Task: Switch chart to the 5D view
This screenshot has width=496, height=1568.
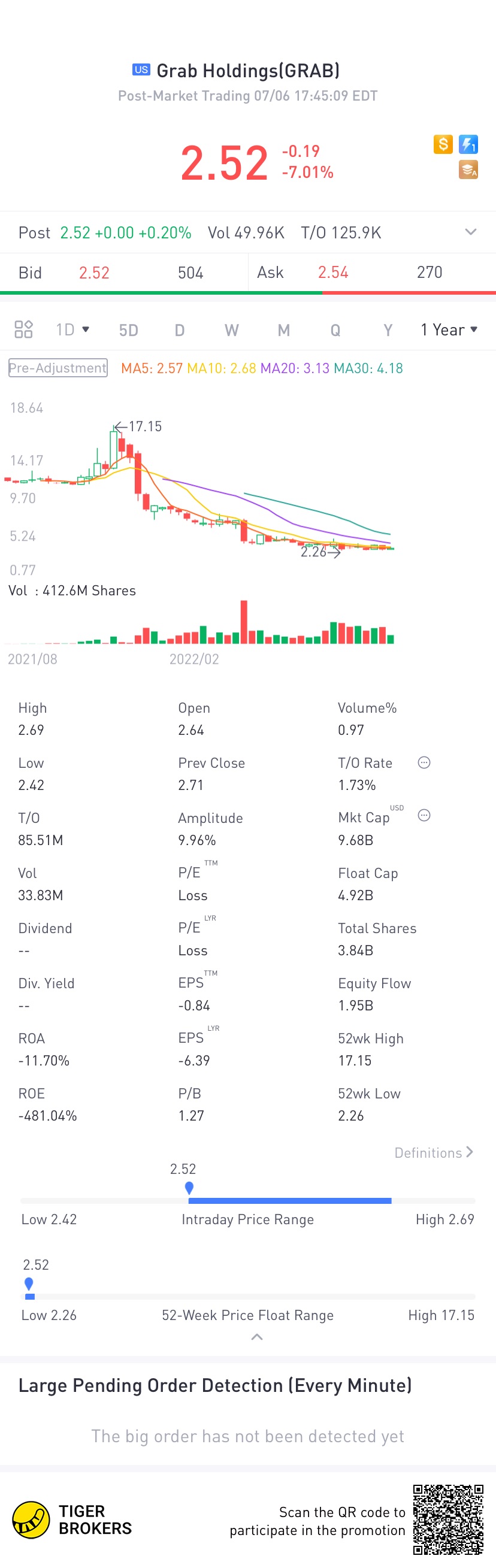Action: coord(128,330)
